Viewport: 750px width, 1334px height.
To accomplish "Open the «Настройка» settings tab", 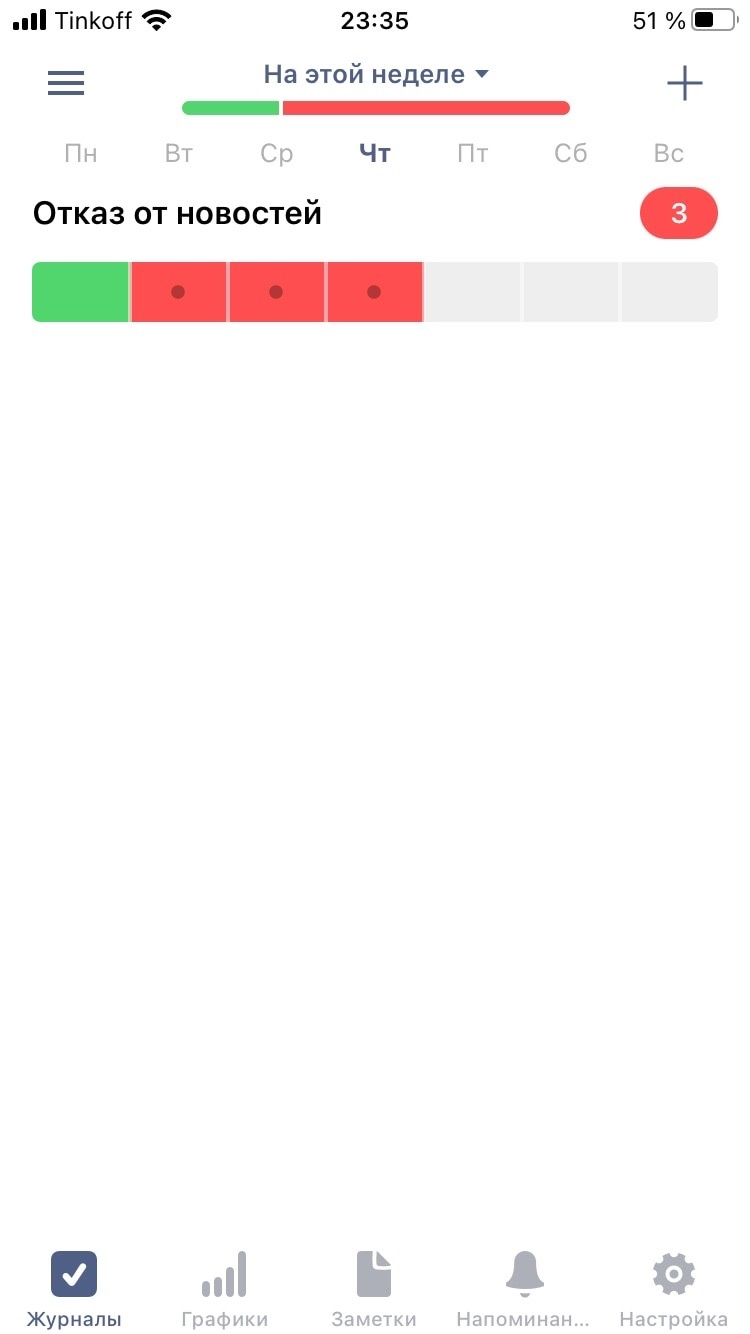I will pos(673,1290).
